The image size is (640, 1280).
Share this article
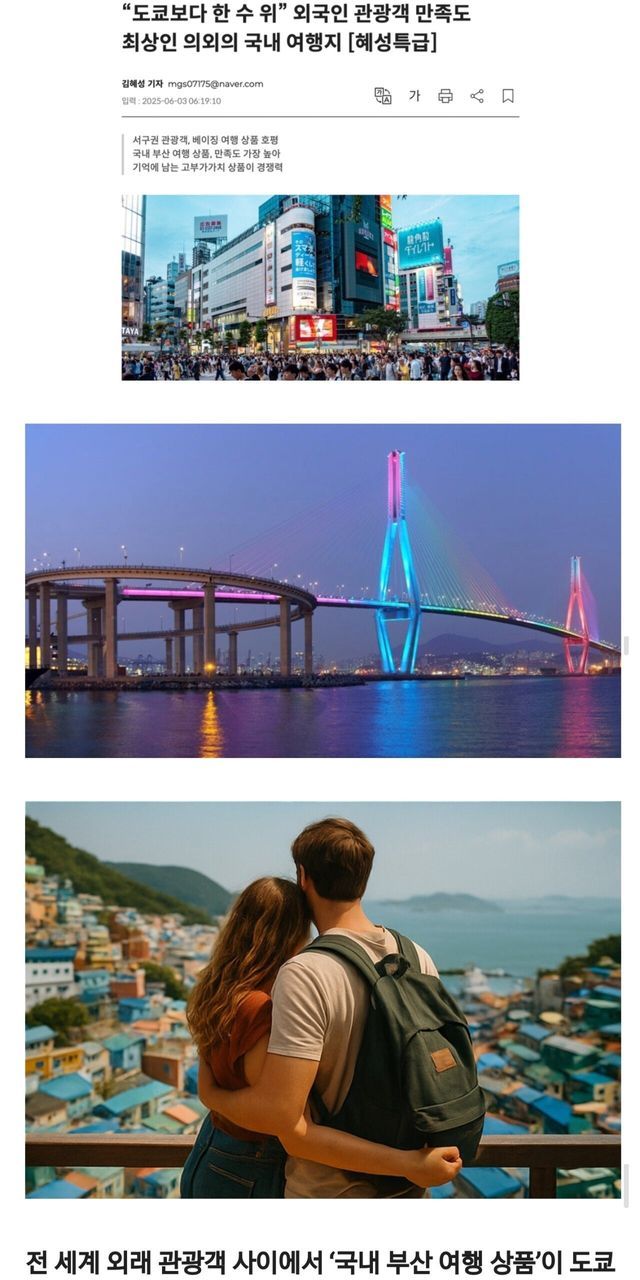coord(477,96)
